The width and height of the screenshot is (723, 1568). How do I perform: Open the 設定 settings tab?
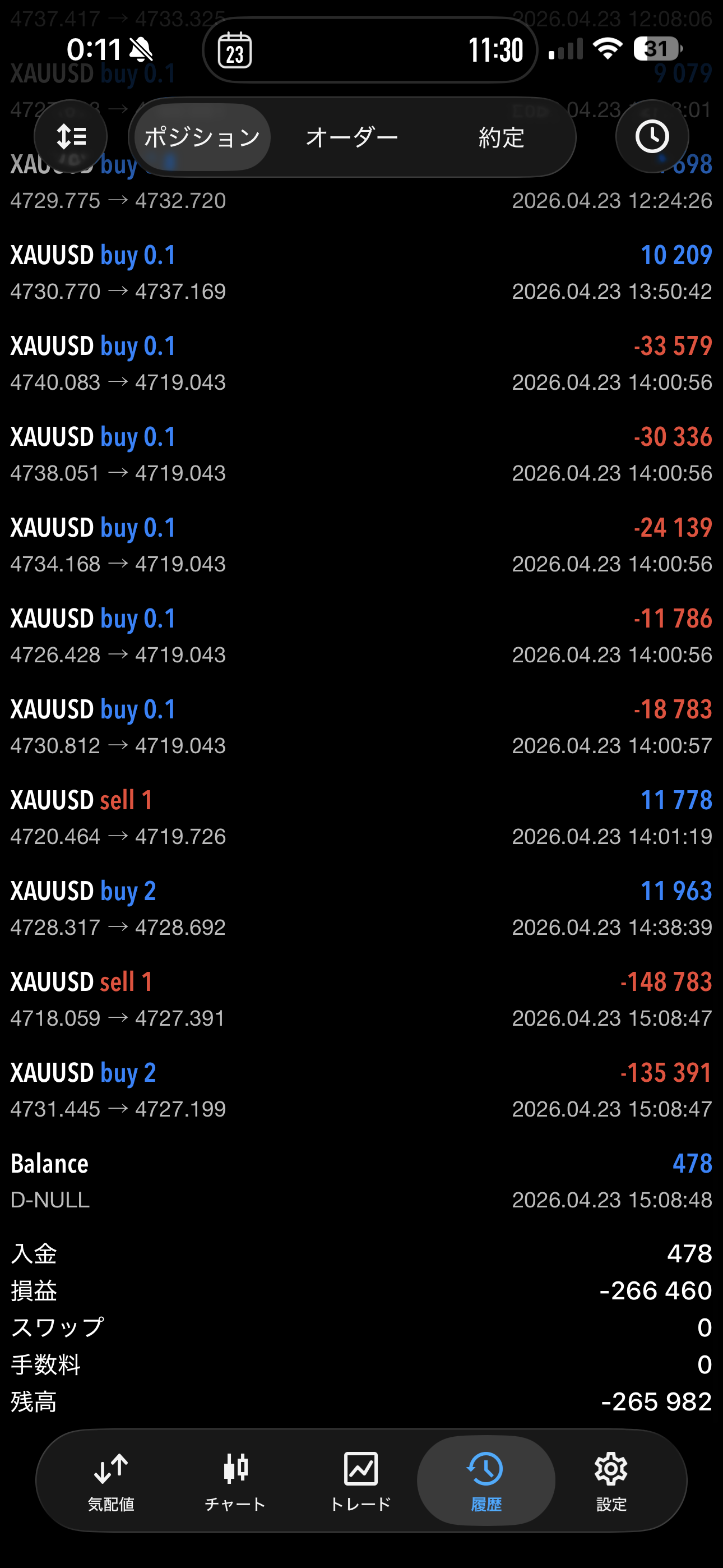610,1481
